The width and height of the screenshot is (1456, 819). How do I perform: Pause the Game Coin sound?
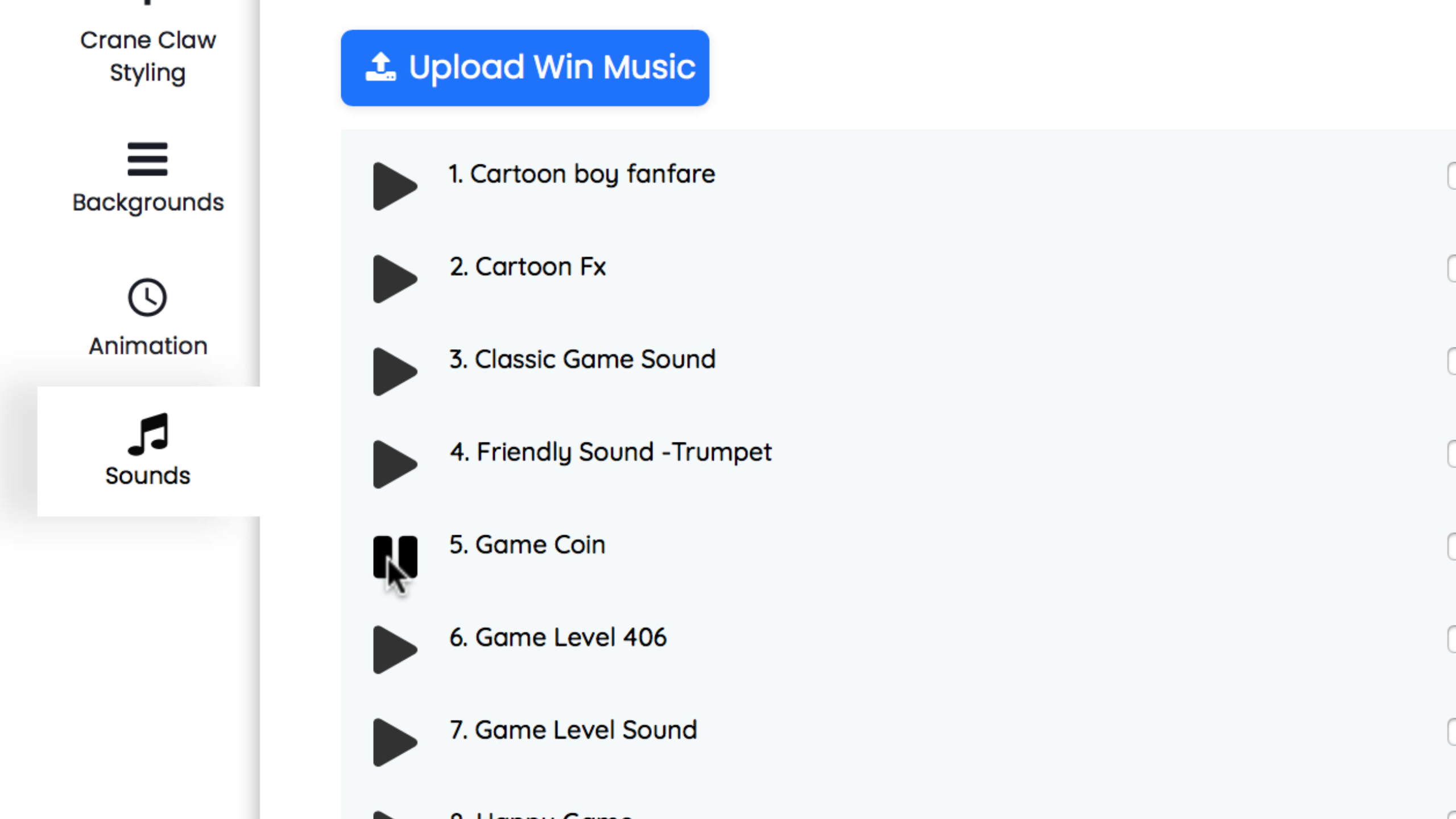point(394,557)
